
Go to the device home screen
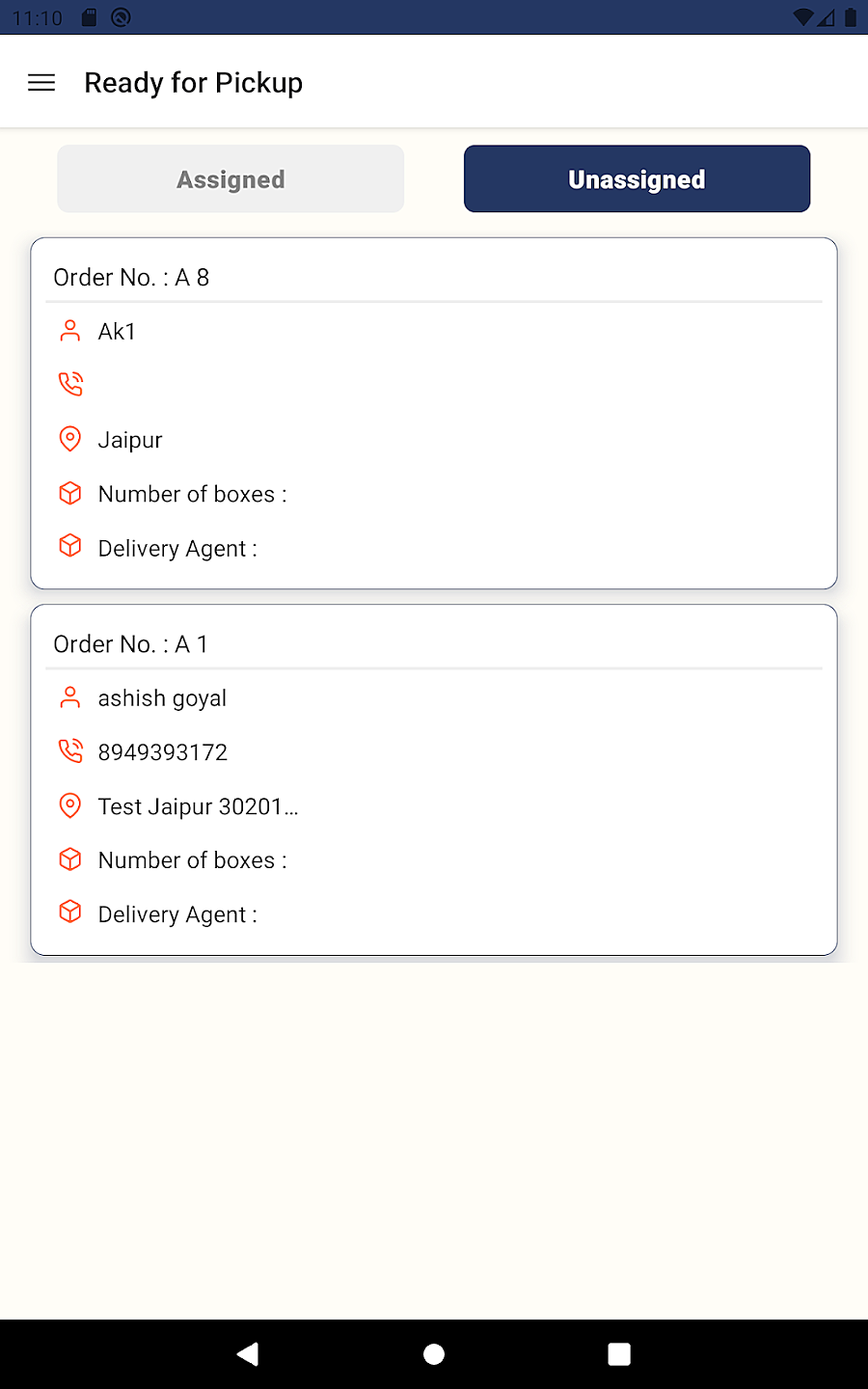click(434, 1354)
